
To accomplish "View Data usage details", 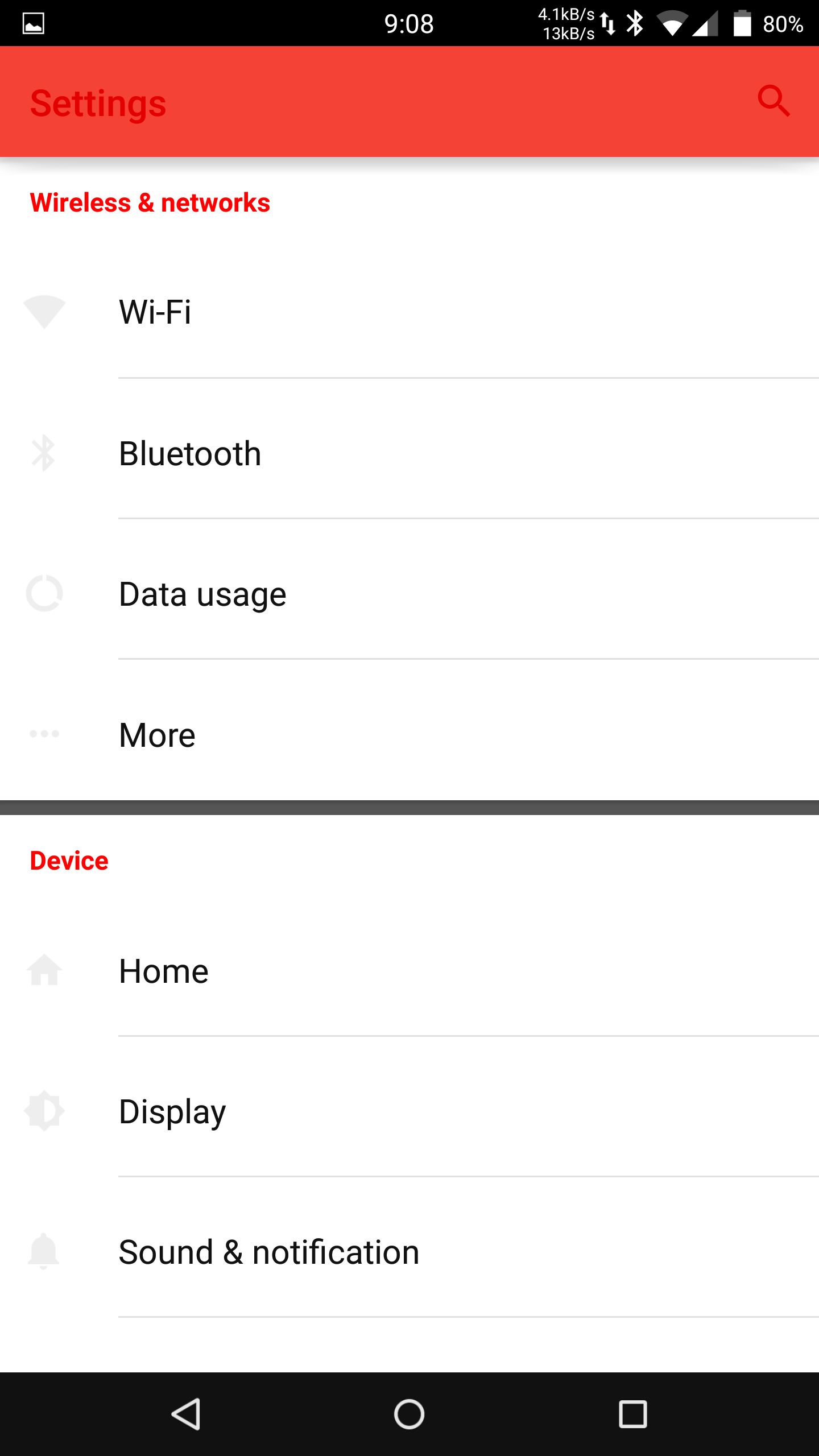I will point(409,594).
